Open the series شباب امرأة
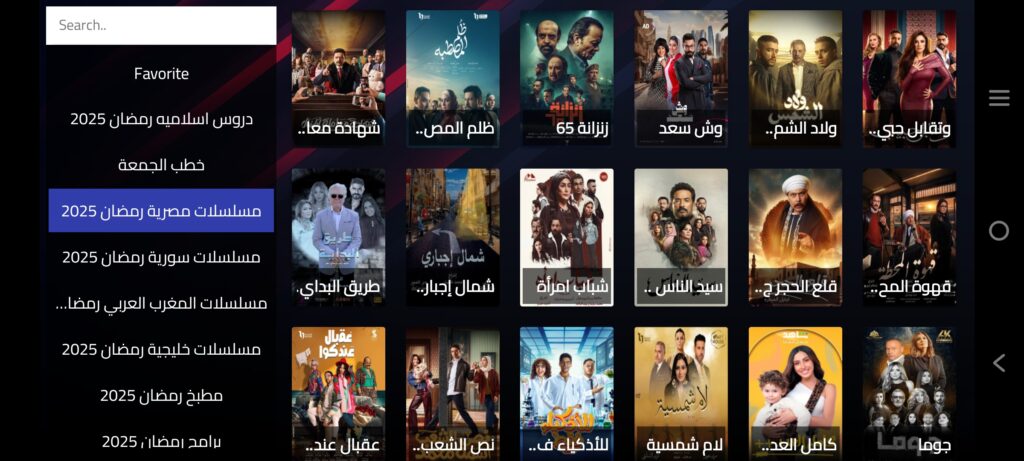1024x461 pixels. [566, 237]
